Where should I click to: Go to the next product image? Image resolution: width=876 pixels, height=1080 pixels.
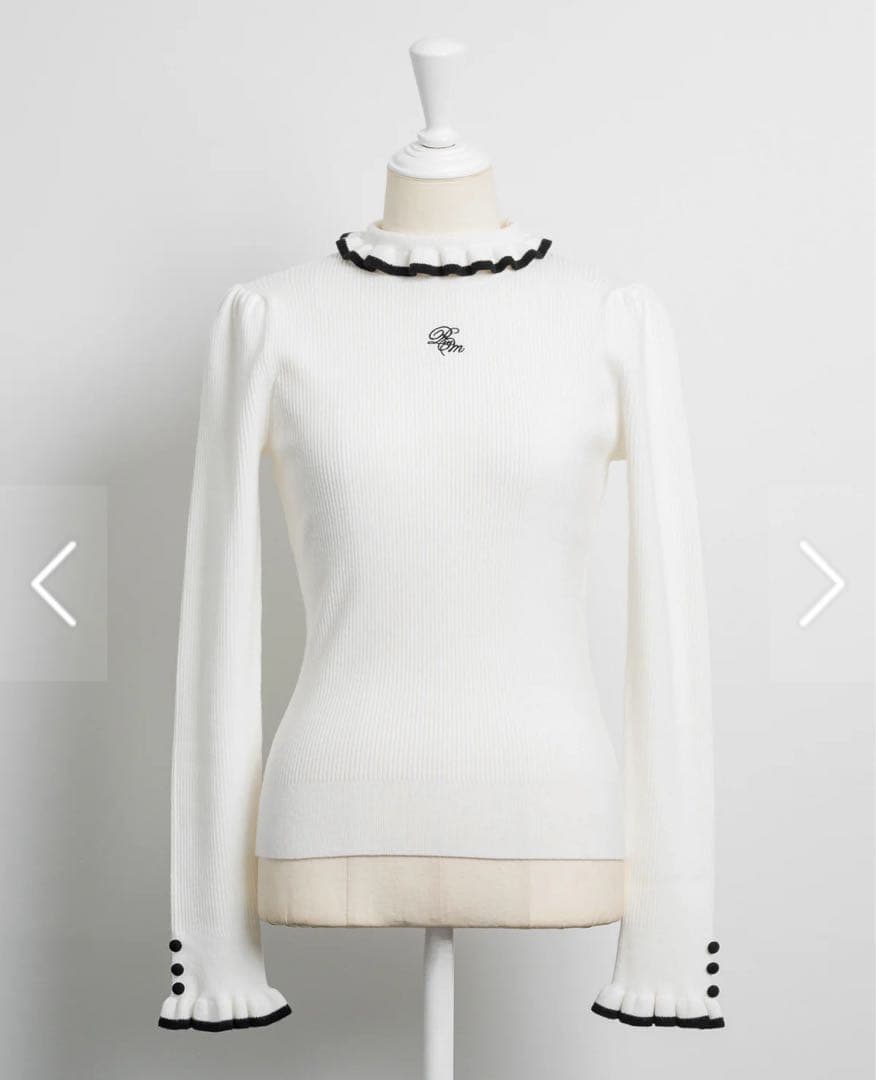pos(822,584)
